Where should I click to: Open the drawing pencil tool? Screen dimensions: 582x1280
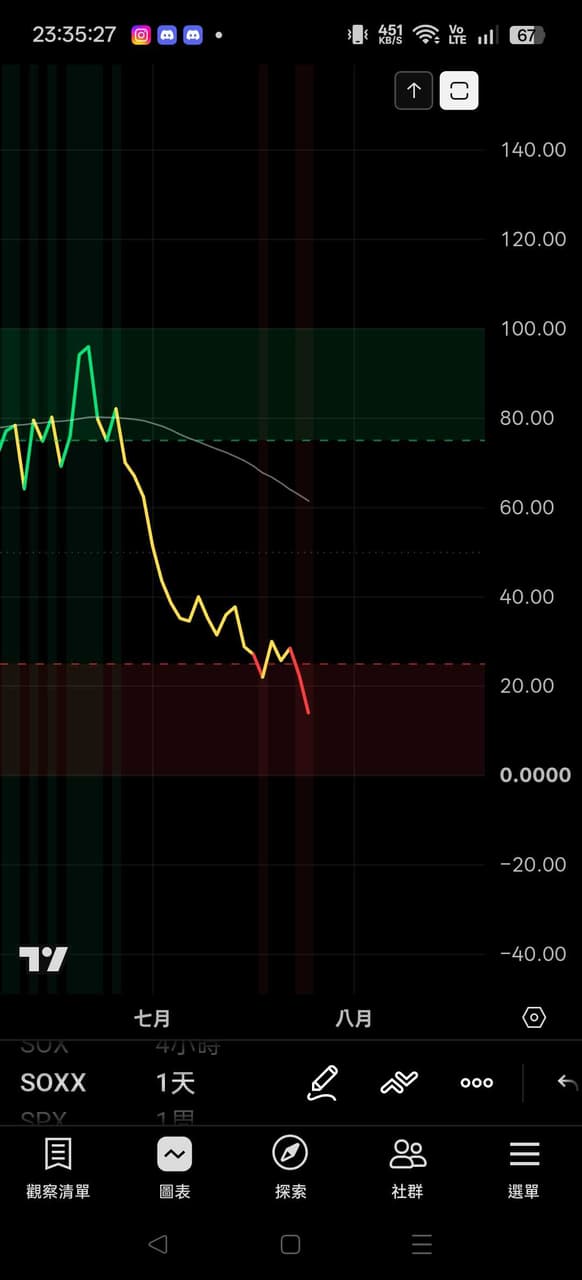(323, 1082)
